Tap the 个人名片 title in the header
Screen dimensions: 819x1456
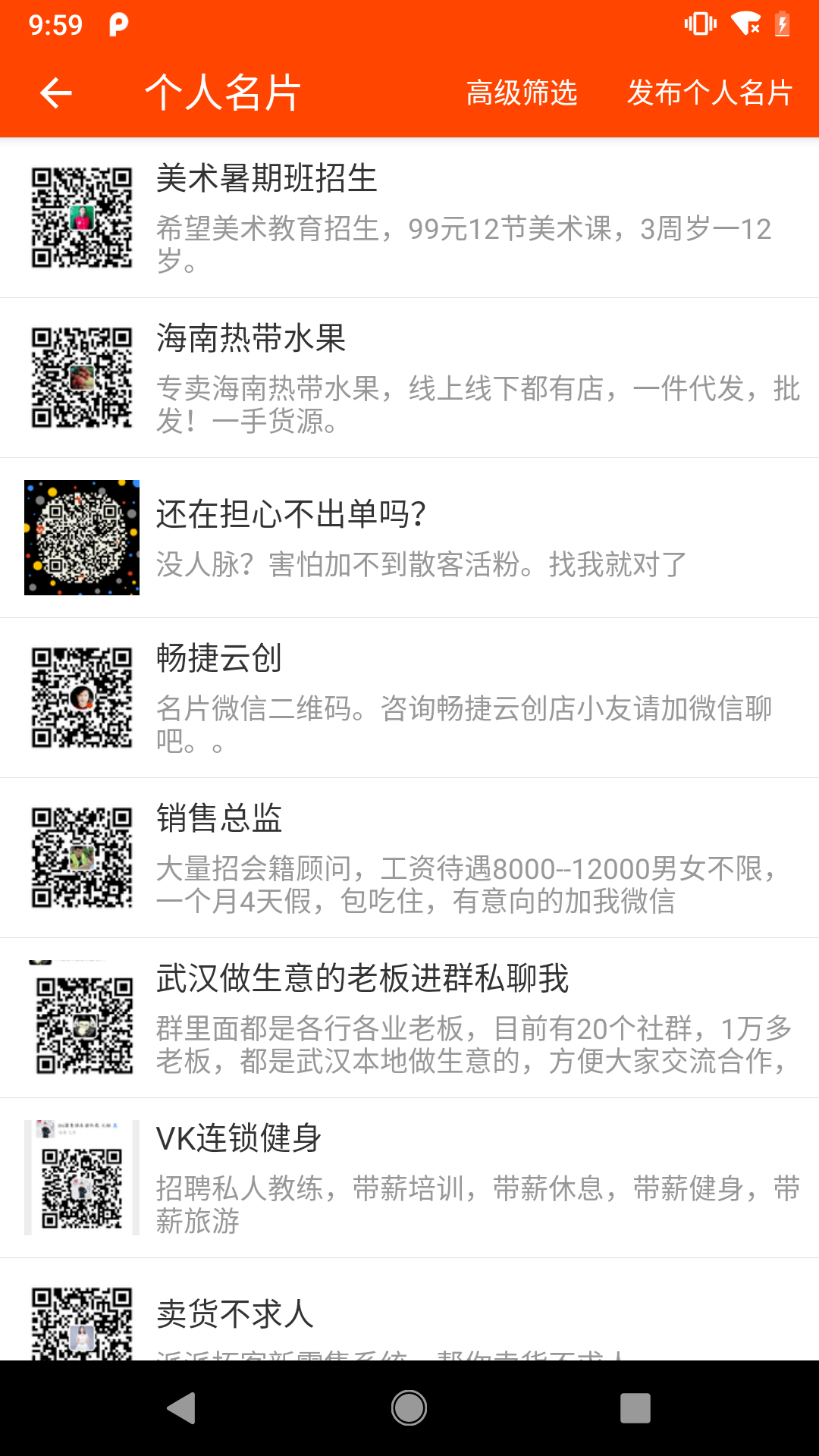coord(222,93)
